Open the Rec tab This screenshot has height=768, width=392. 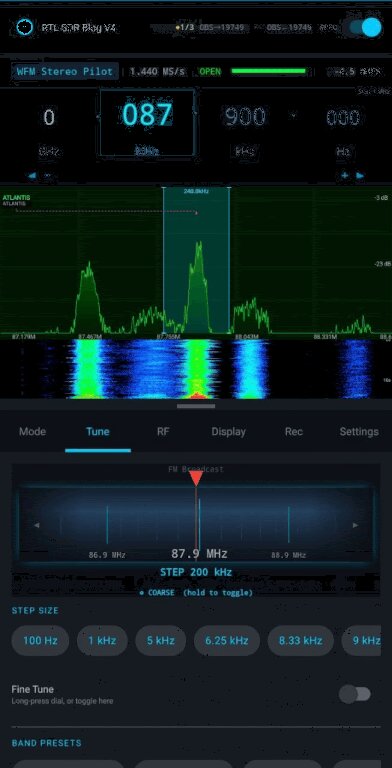pyautogui.click(x=294, y=432)
